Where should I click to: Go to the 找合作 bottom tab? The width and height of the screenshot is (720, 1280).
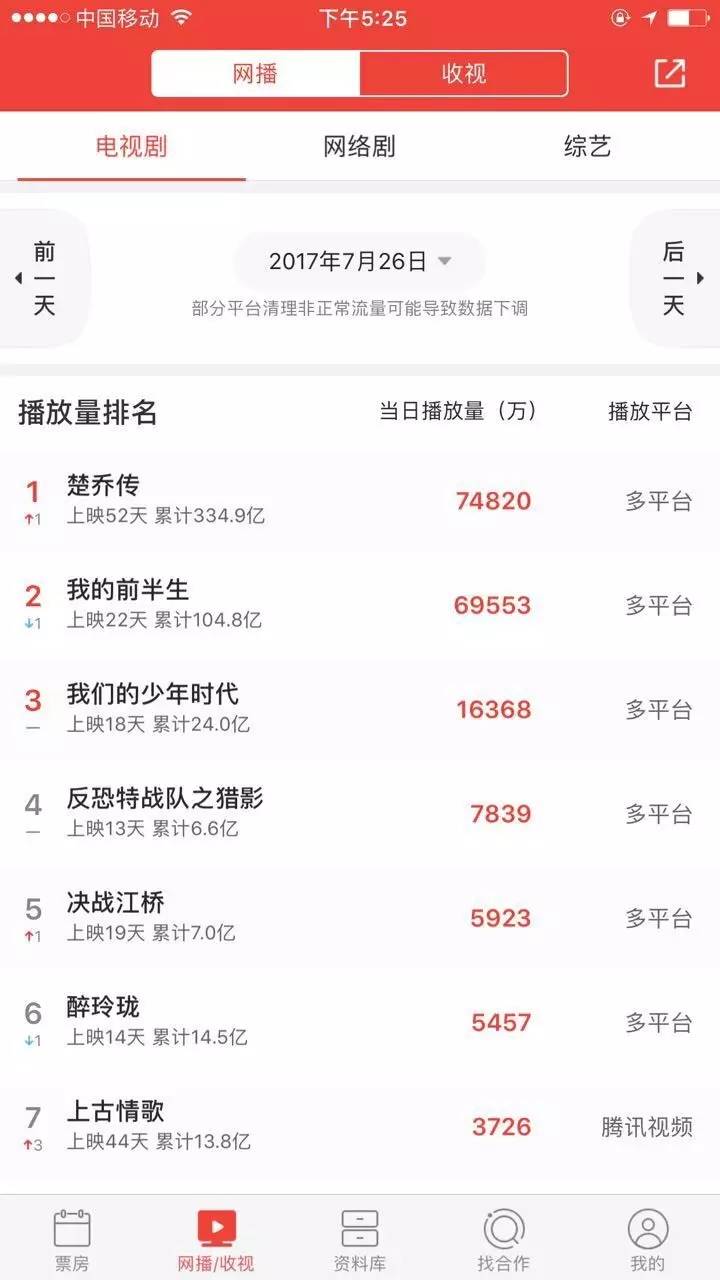(503, 1238)
